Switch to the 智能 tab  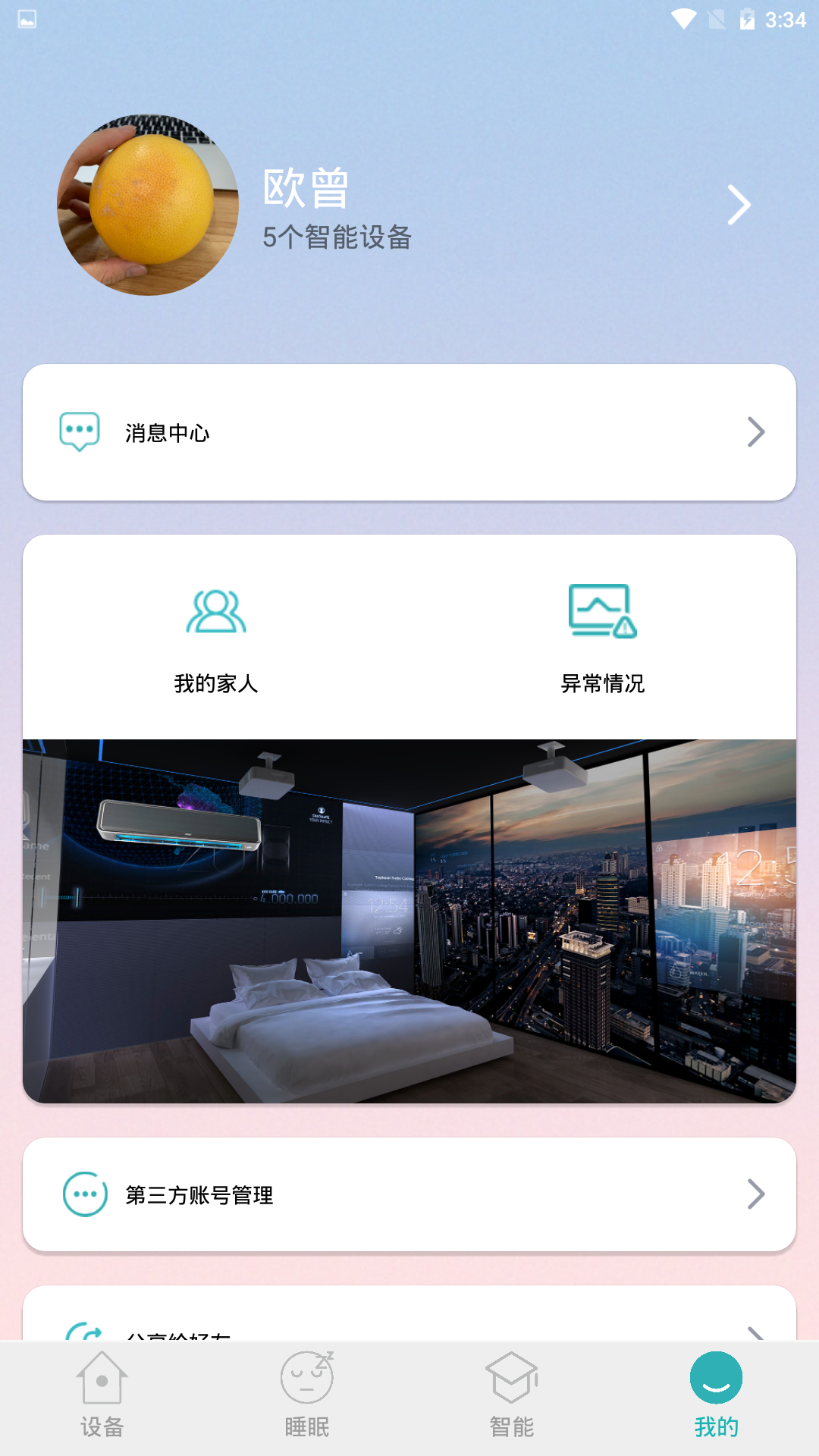click(512, 1395)
